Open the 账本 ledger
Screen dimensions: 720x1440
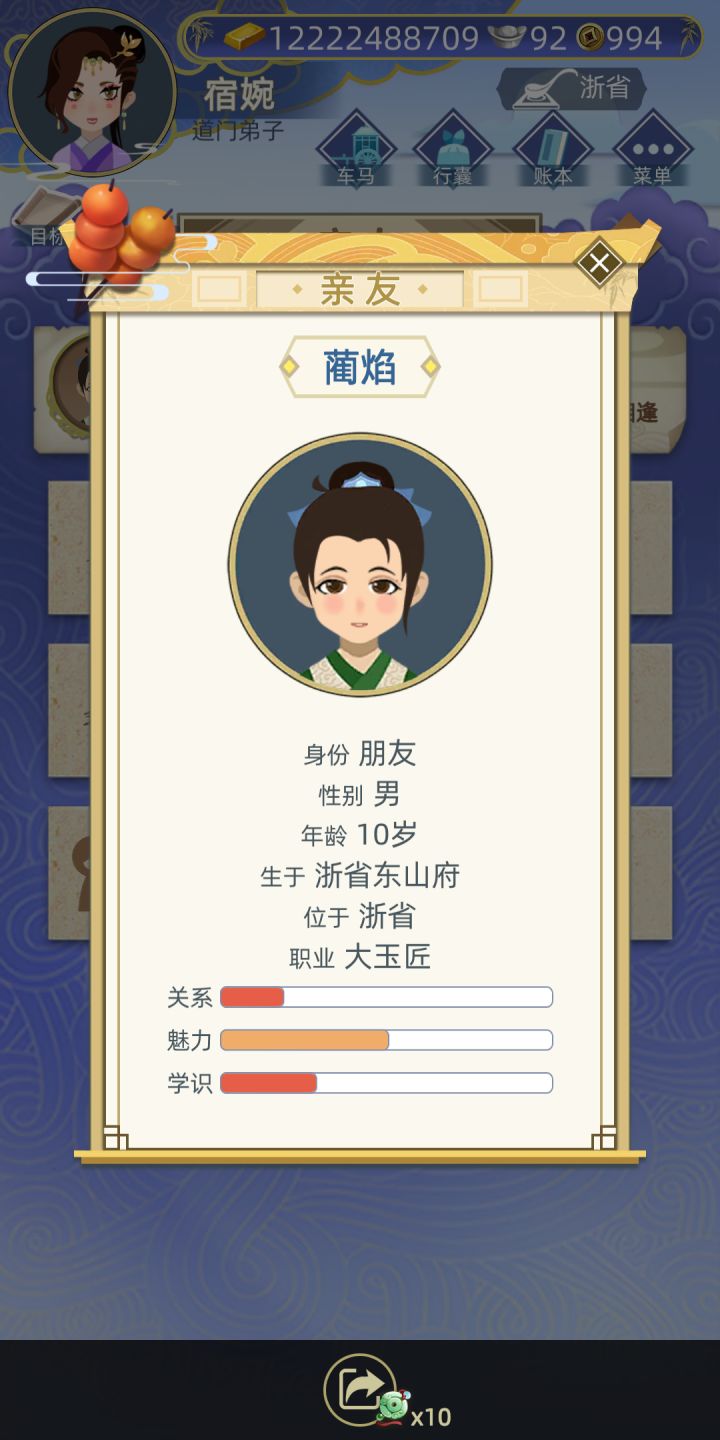pos(551,150)
